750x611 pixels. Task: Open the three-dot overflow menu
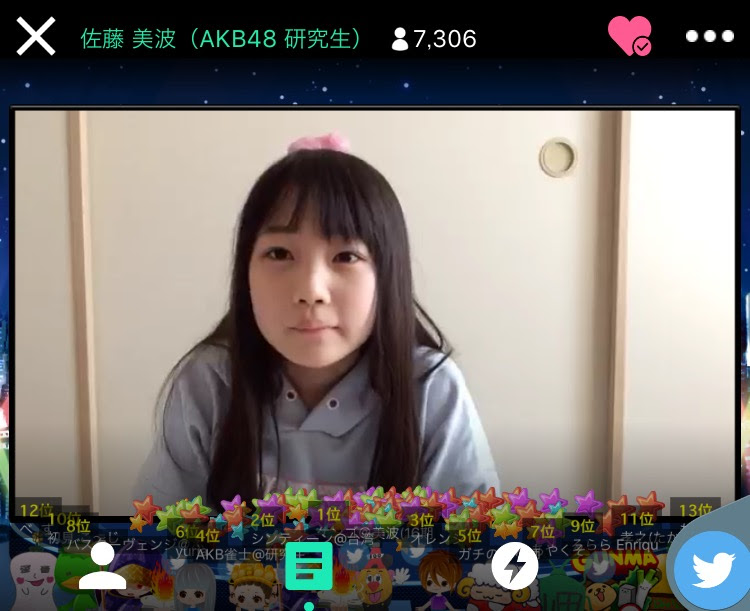click(709, 36)
